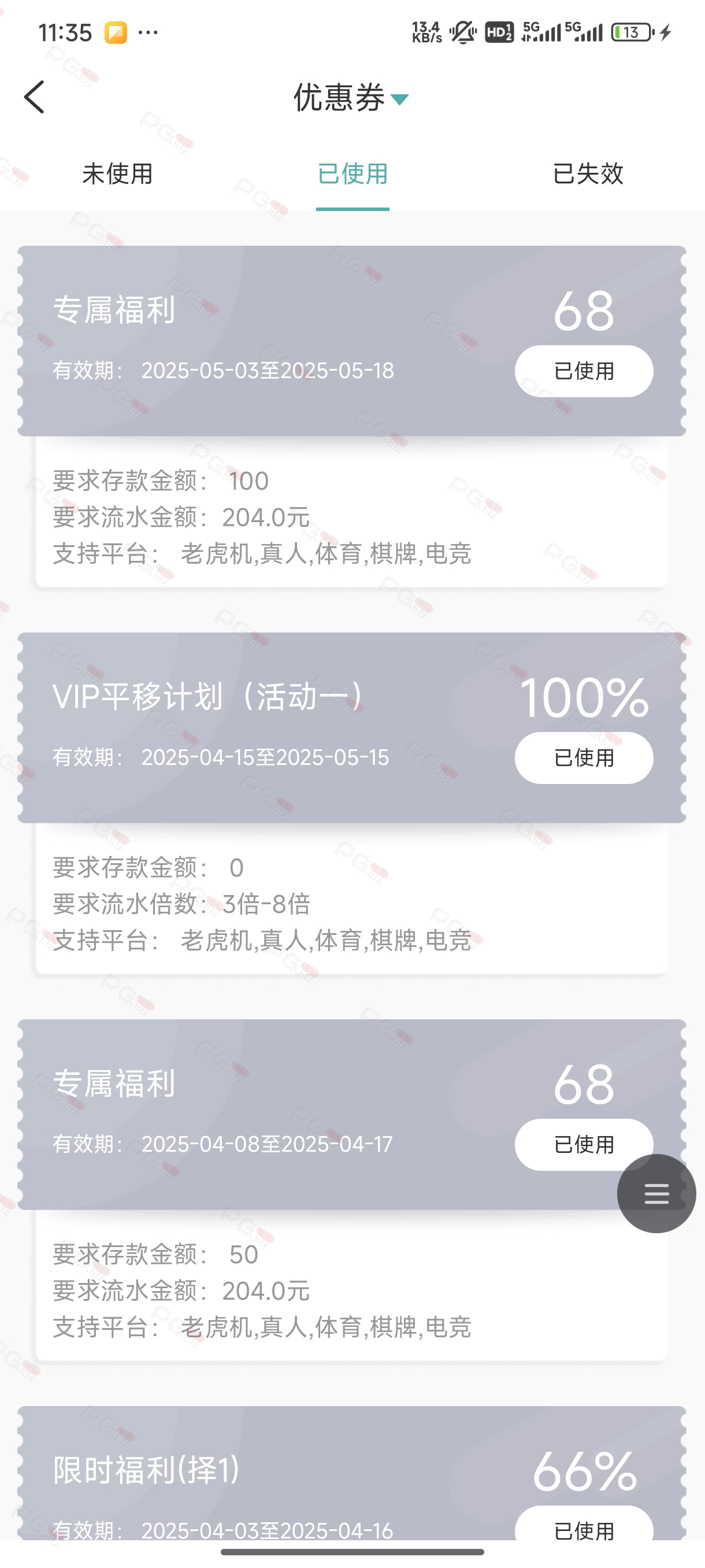This screenshot has width=705, height=1568.
Task: Tap 已使用 on the VIP平移计划 coupon
Action: click(584, 758)
